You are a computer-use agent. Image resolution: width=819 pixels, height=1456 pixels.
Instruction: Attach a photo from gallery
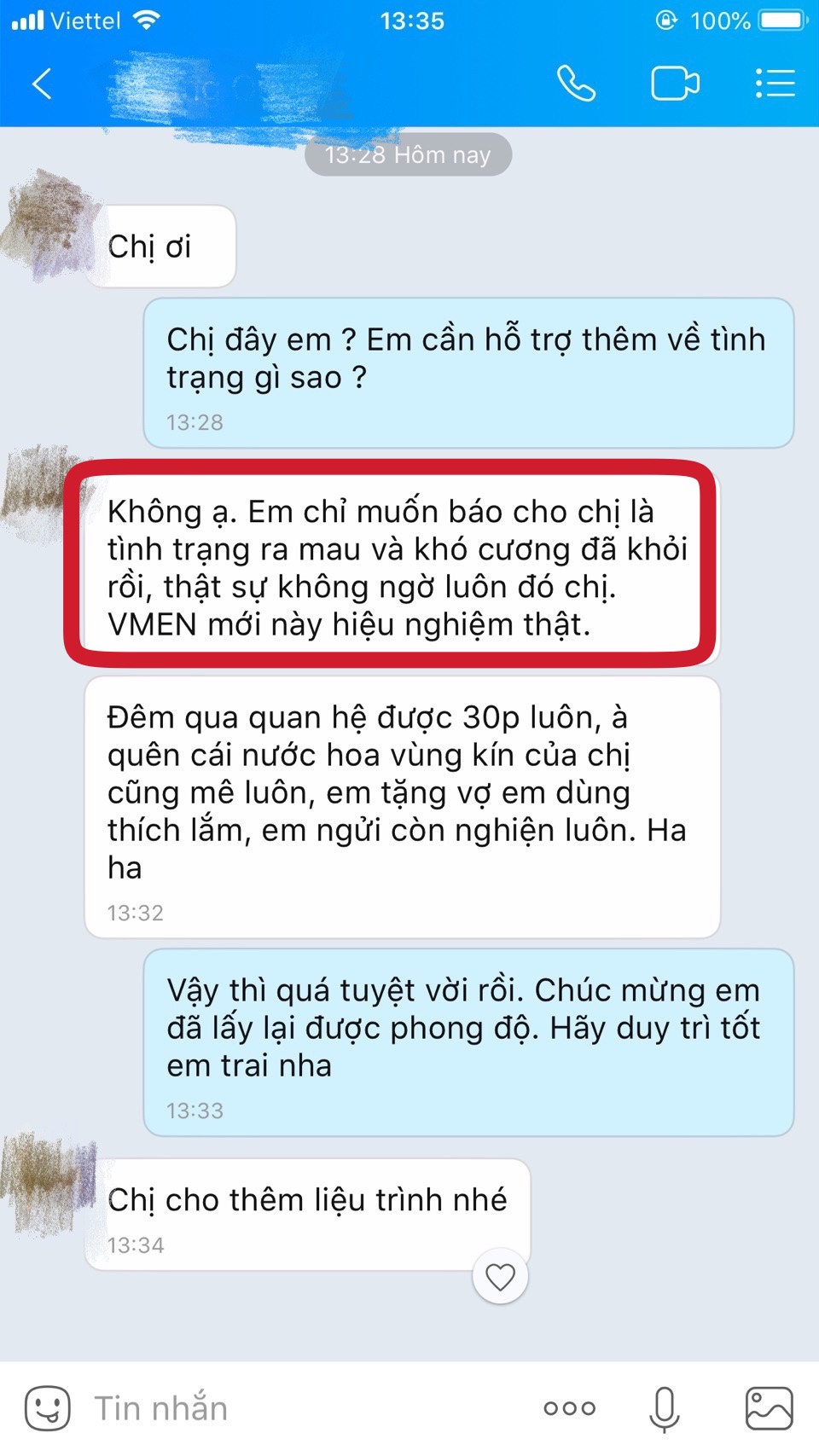point(769,1408)
